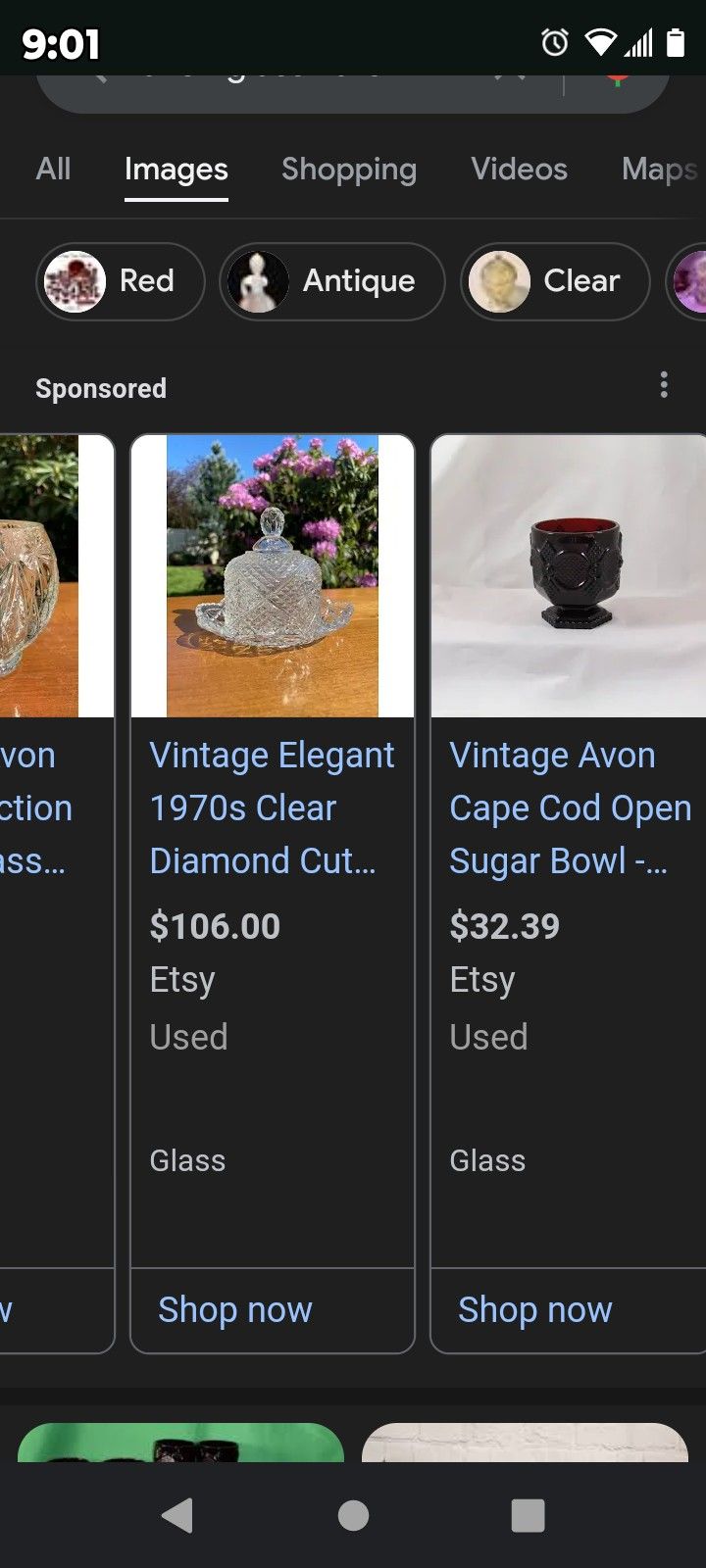Go to the home screen
This screenshot has width=706, height=1568.
(353, 1515)
